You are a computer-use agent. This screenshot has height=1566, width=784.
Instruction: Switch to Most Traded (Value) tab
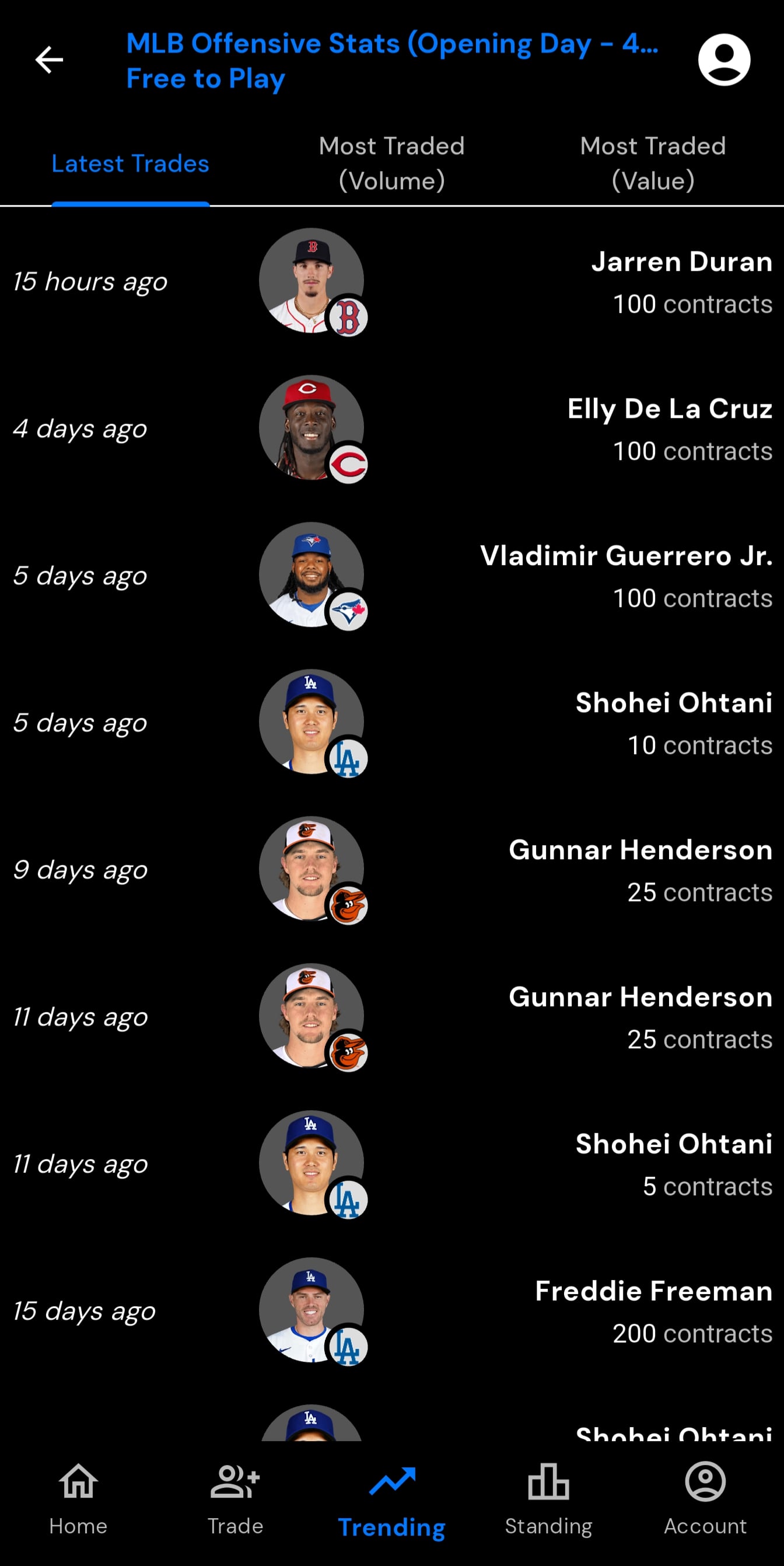pyautogui.click(x=653, y=163)
